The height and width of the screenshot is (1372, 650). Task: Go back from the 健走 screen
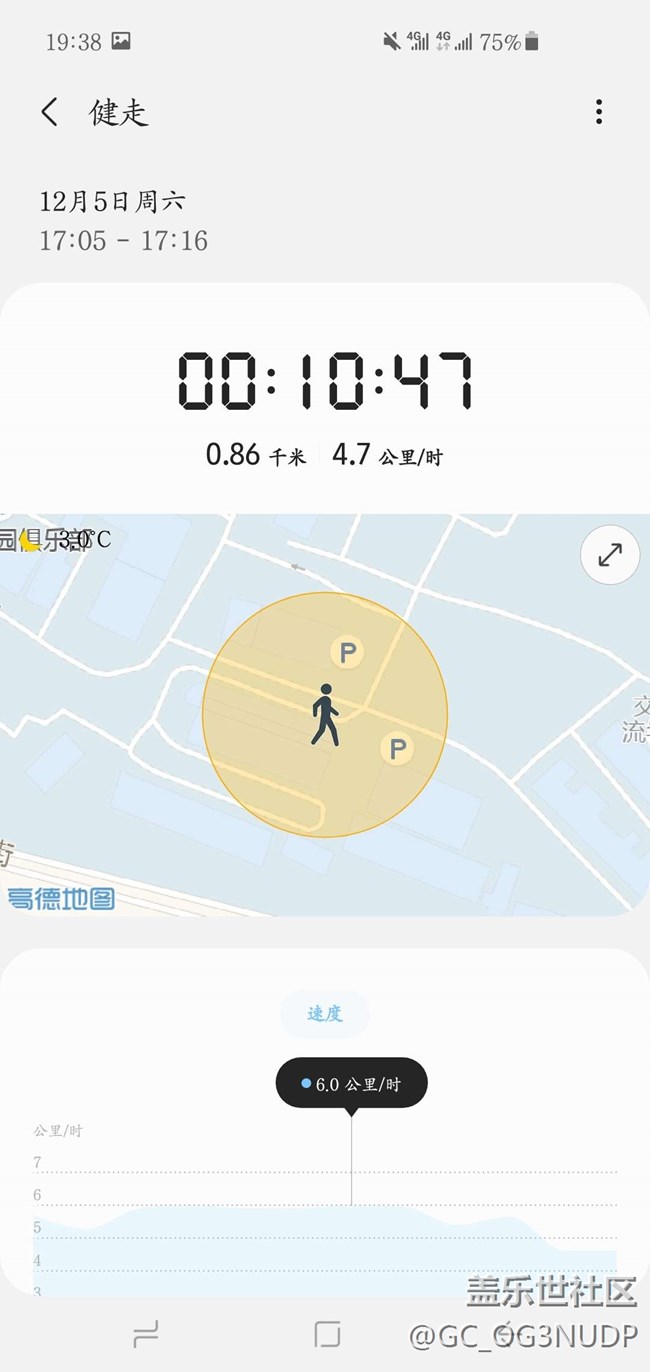[x=50, y=112]
